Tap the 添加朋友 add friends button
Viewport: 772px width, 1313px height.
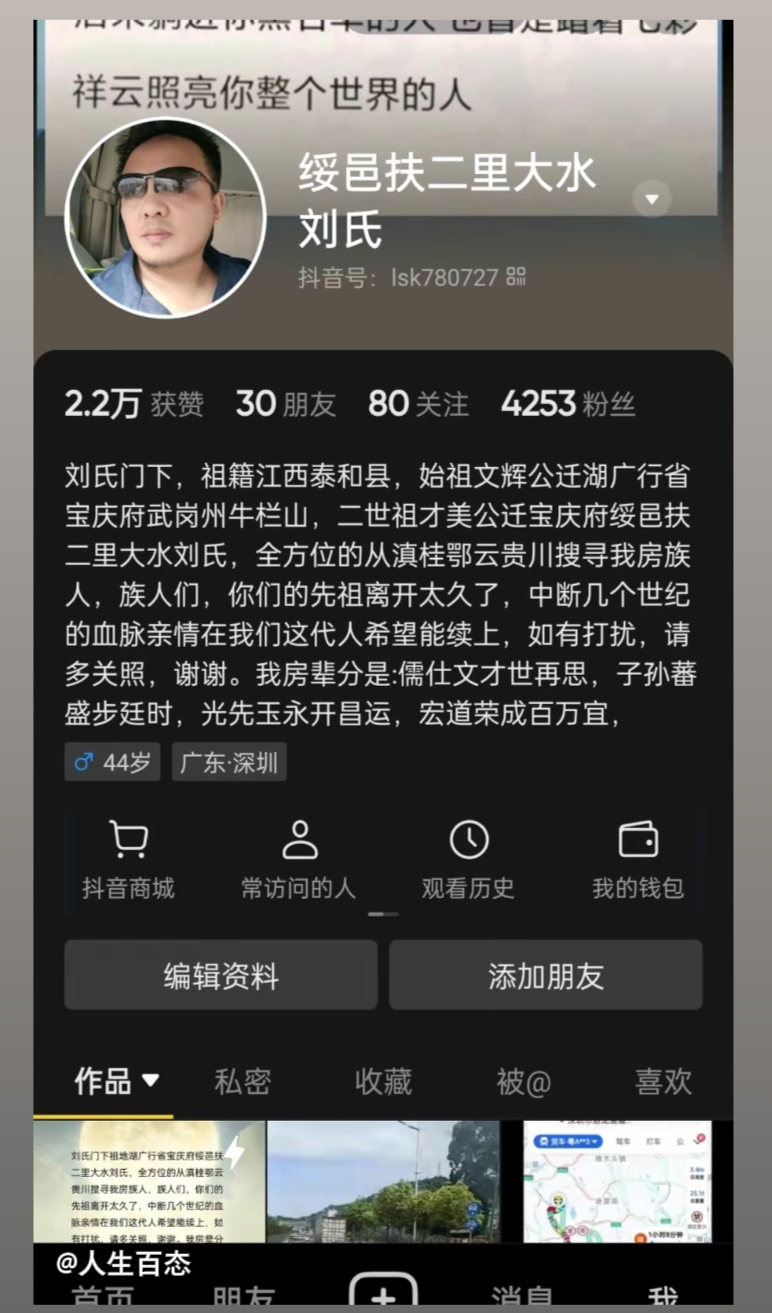coord(546,975)
